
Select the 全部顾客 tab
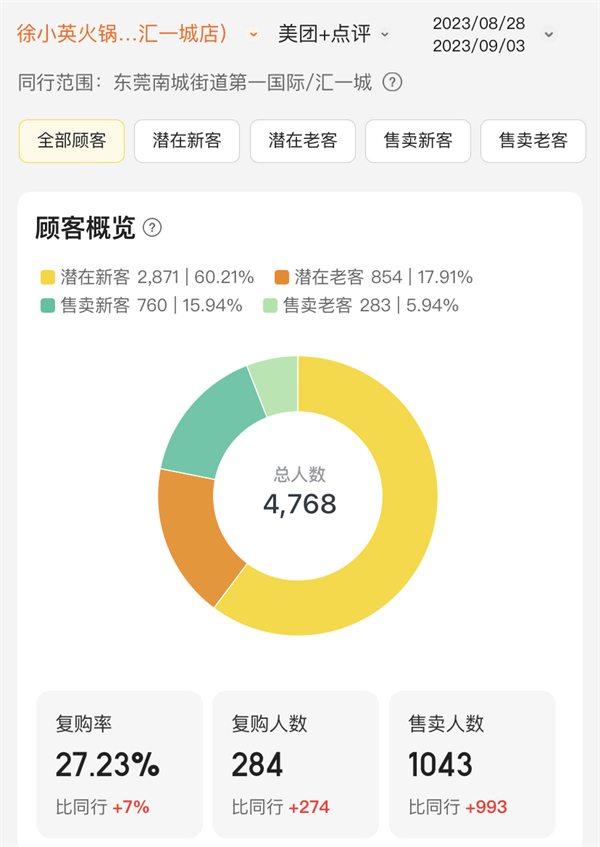(72, 141)
